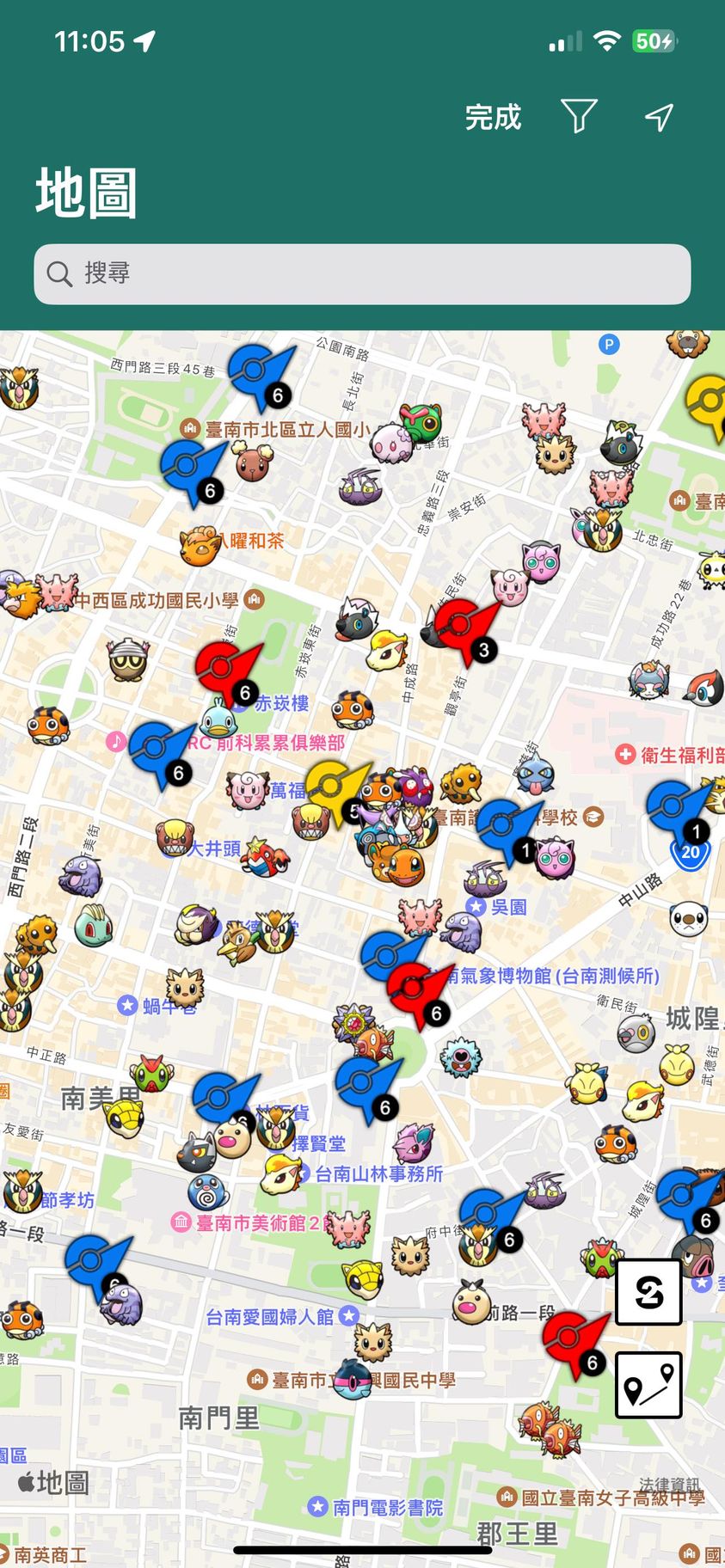Open the filter funnel icon
The image size is (725, 1568).
pyautogui.click(x=579, y=116)
